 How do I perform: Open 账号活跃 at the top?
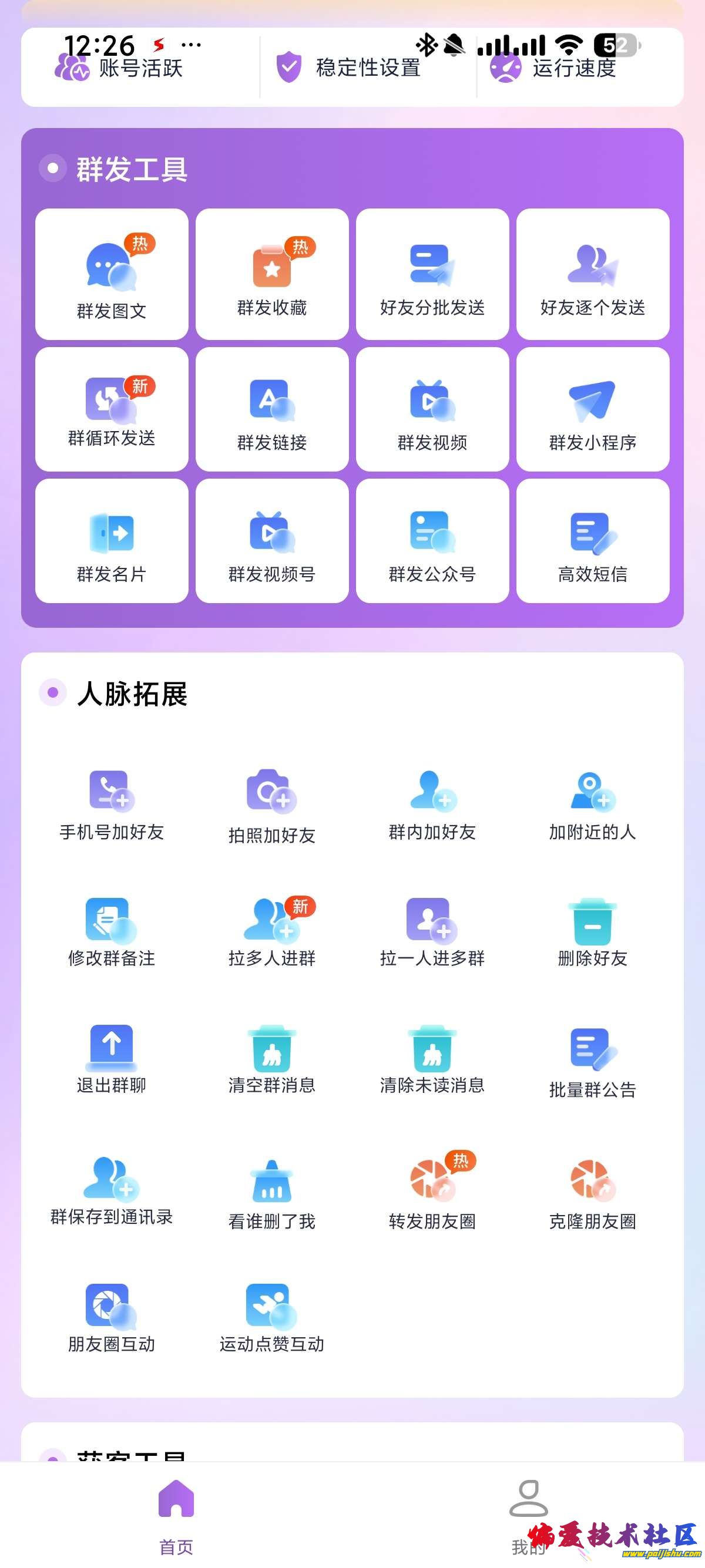tap(120, 68)
